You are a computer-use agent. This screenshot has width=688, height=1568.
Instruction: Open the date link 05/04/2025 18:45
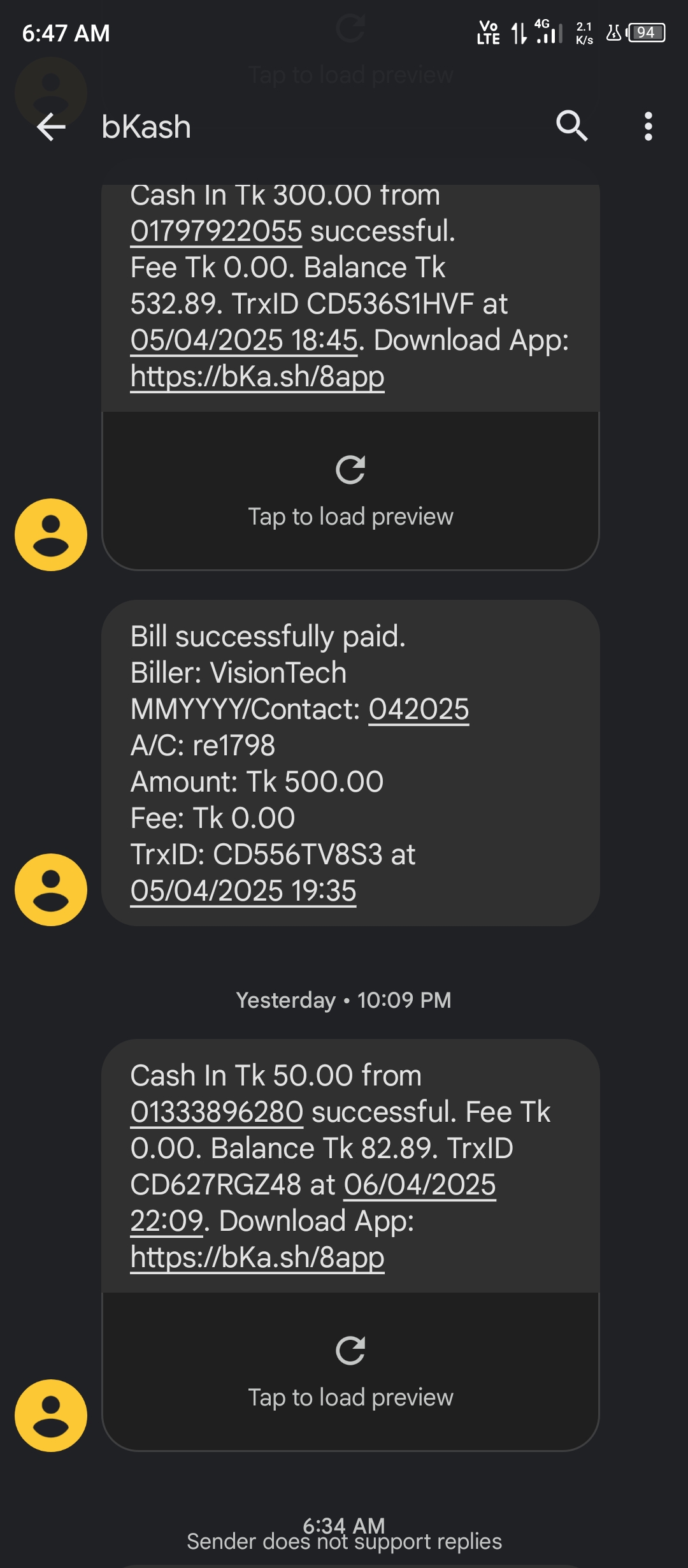click(x=244, y=340)
